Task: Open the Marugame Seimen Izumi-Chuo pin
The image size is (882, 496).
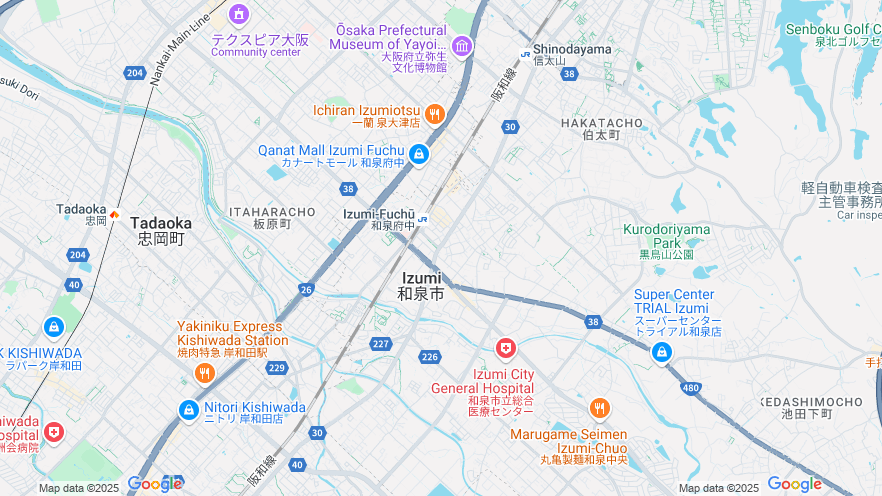Action: tap(599, 408)
